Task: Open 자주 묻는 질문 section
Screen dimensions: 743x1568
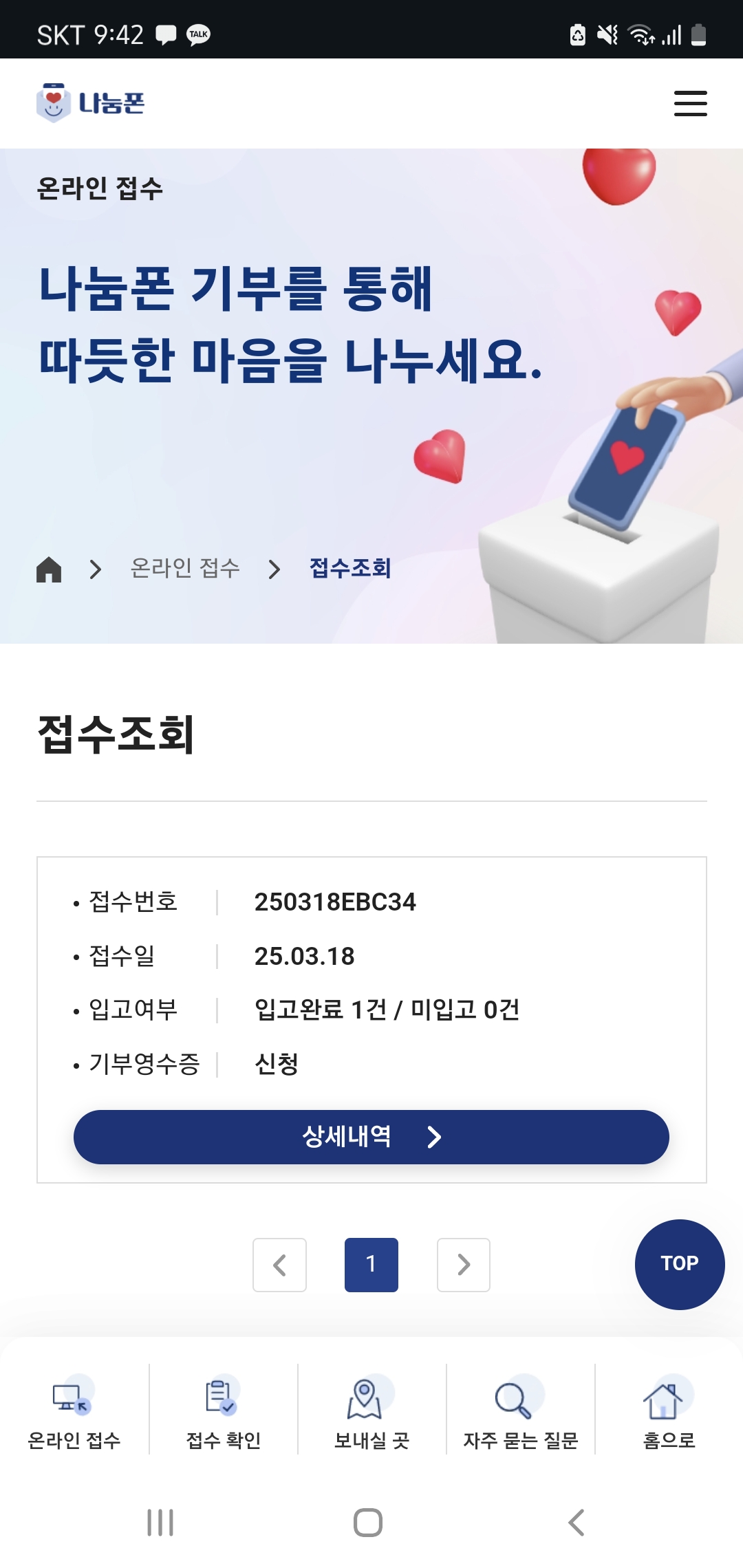Action: (520, 1411)
